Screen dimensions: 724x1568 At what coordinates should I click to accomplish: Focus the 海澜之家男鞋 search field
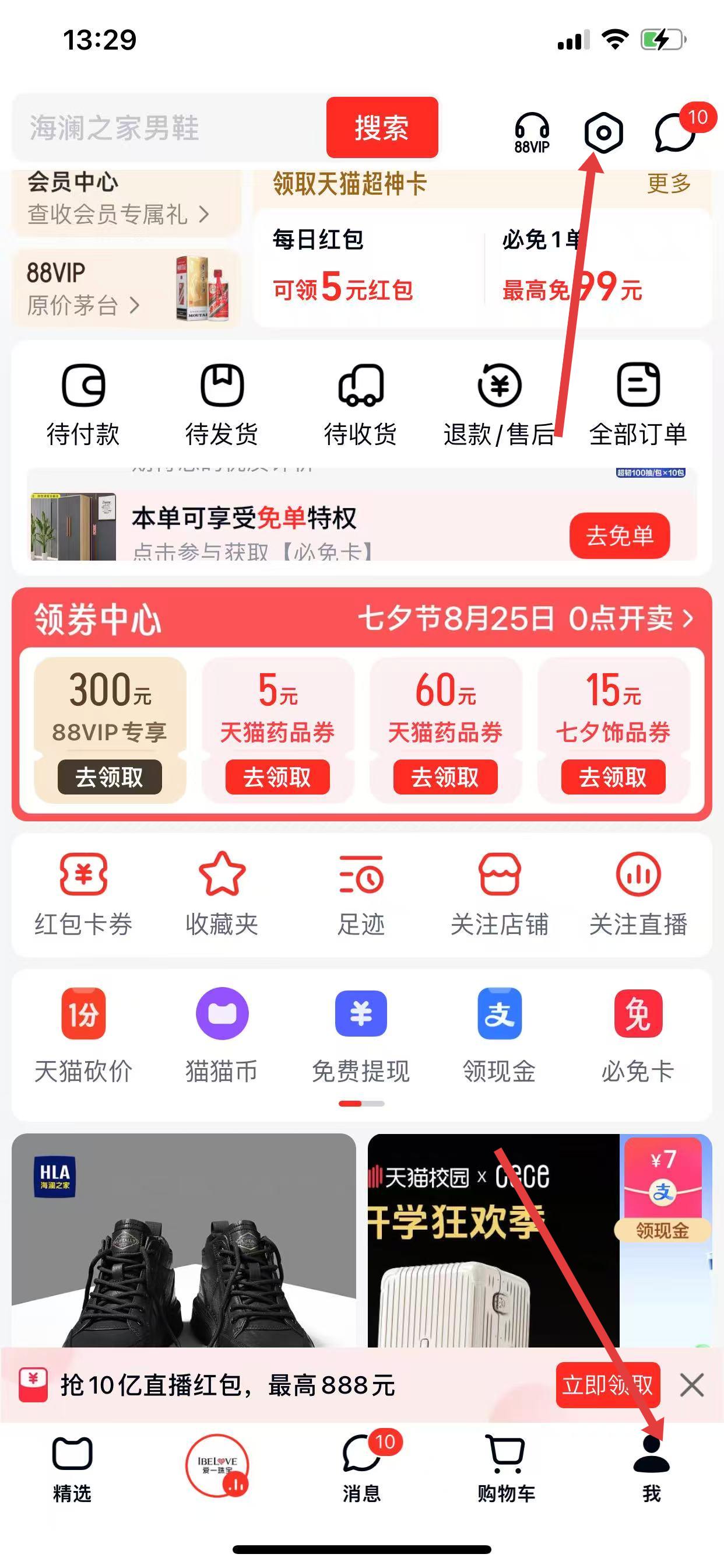click(170, 128)
